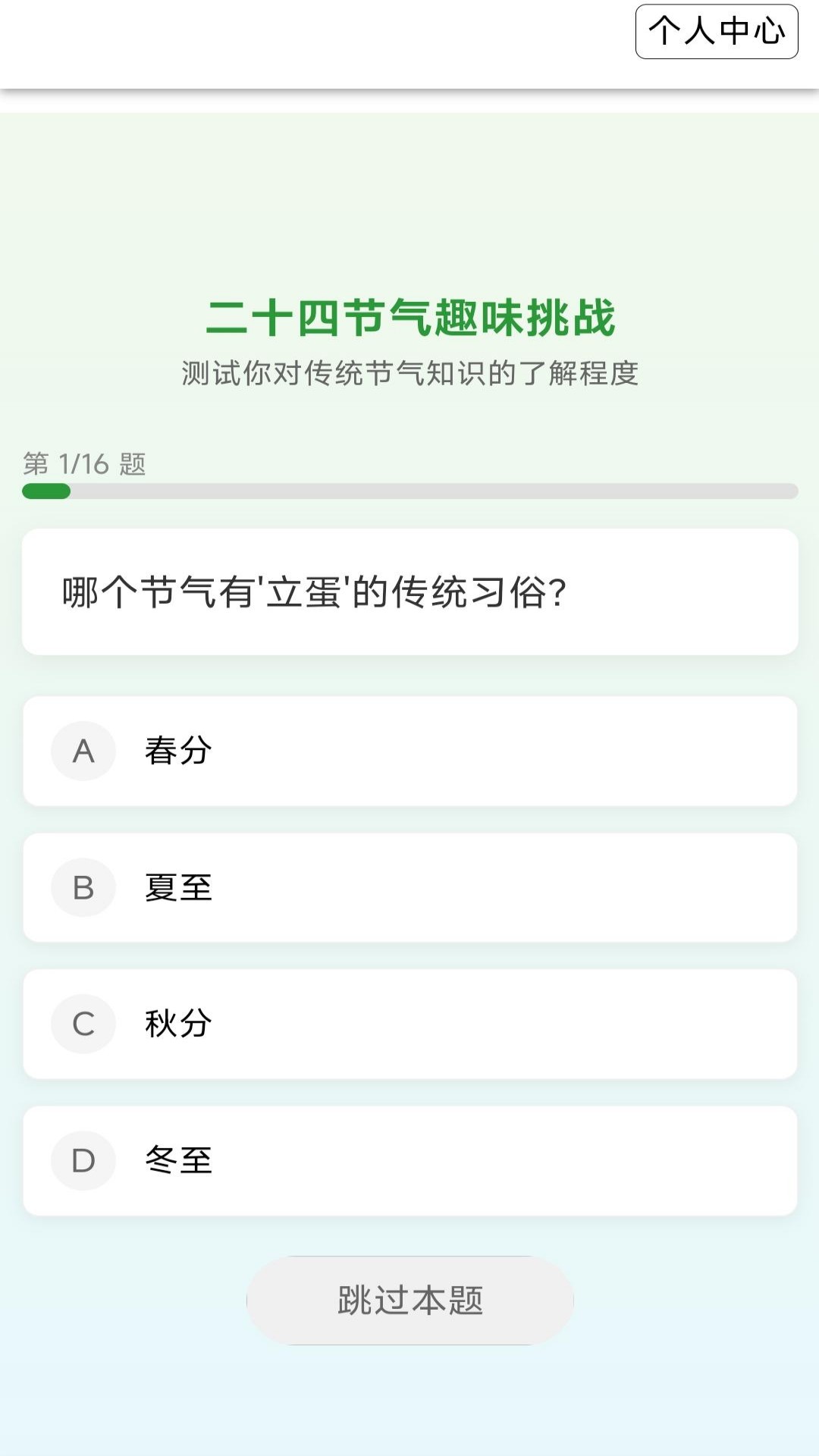Click the rounded question card
The image size is (819, 1456).
coord(409,592)
